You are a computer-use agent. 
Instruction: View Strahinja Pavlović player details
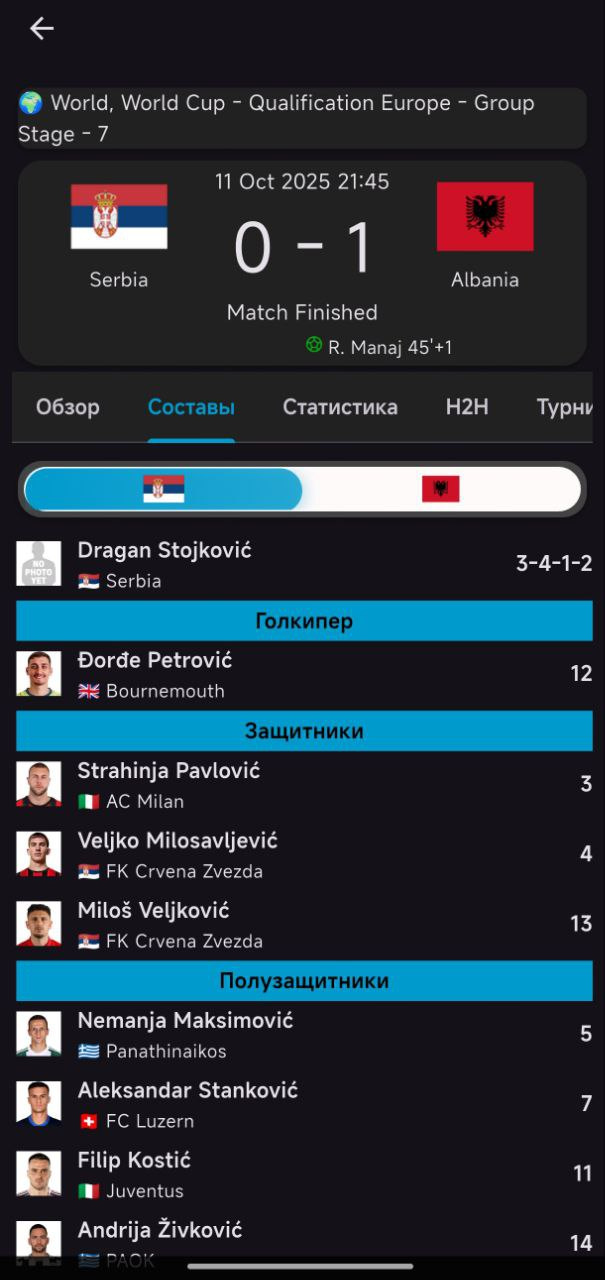[x=168, y=784]
